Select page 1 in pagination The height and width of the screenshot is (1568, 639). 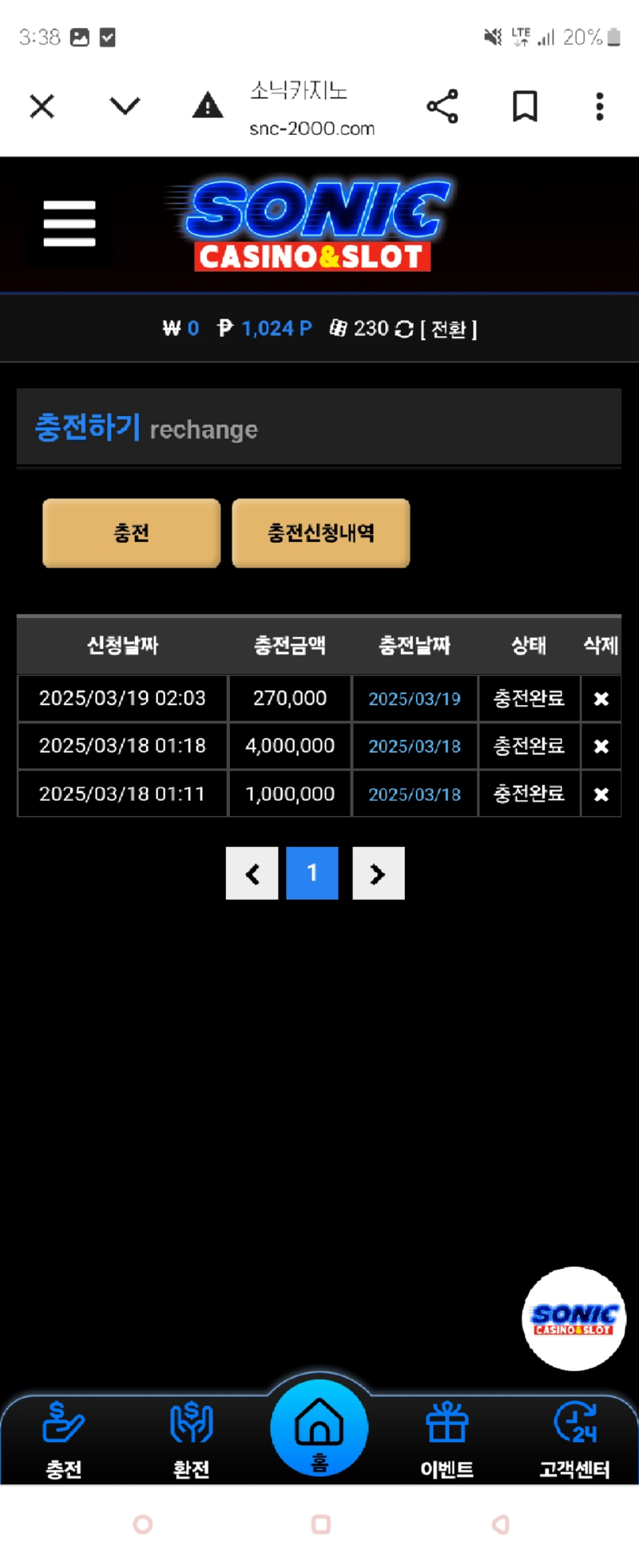tap(312, 873)
